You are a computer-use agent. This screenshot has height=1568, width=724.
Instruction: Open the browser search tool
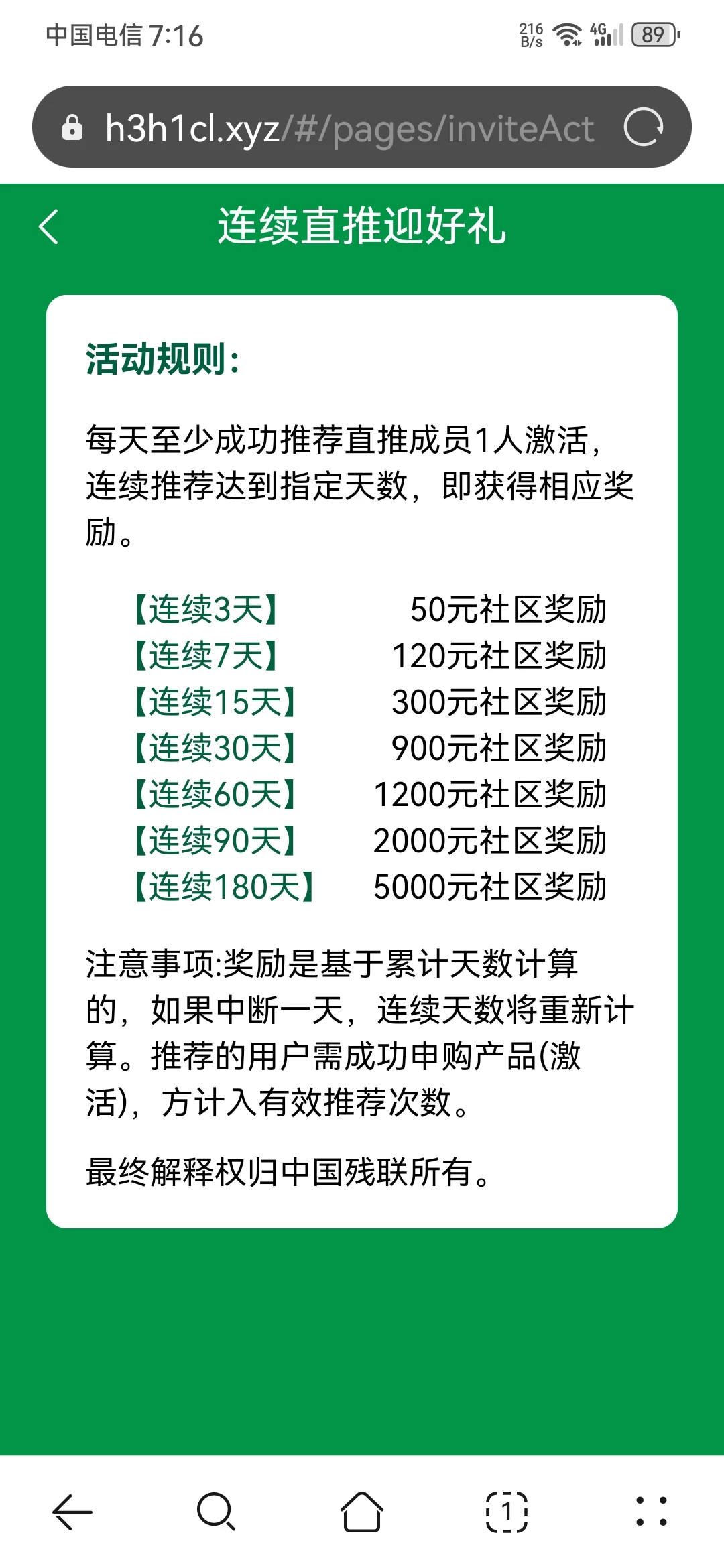216,1512
